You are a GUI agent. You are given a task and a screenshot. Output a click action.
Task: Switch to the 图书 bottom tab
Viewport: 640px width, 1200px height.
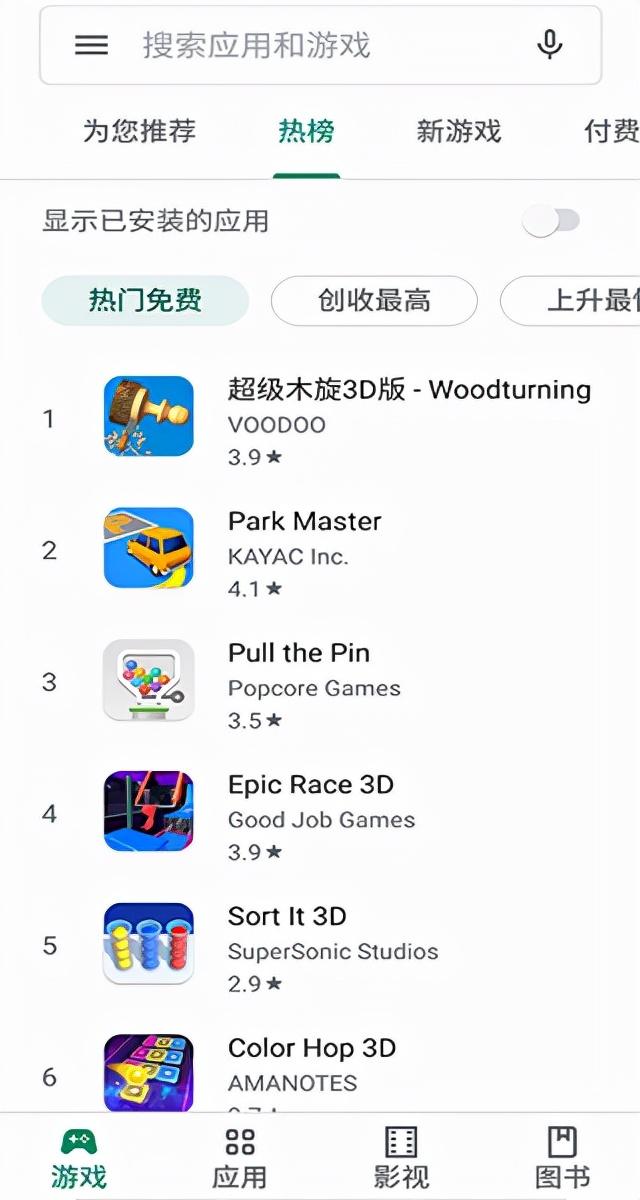[x=562, y=1158]
